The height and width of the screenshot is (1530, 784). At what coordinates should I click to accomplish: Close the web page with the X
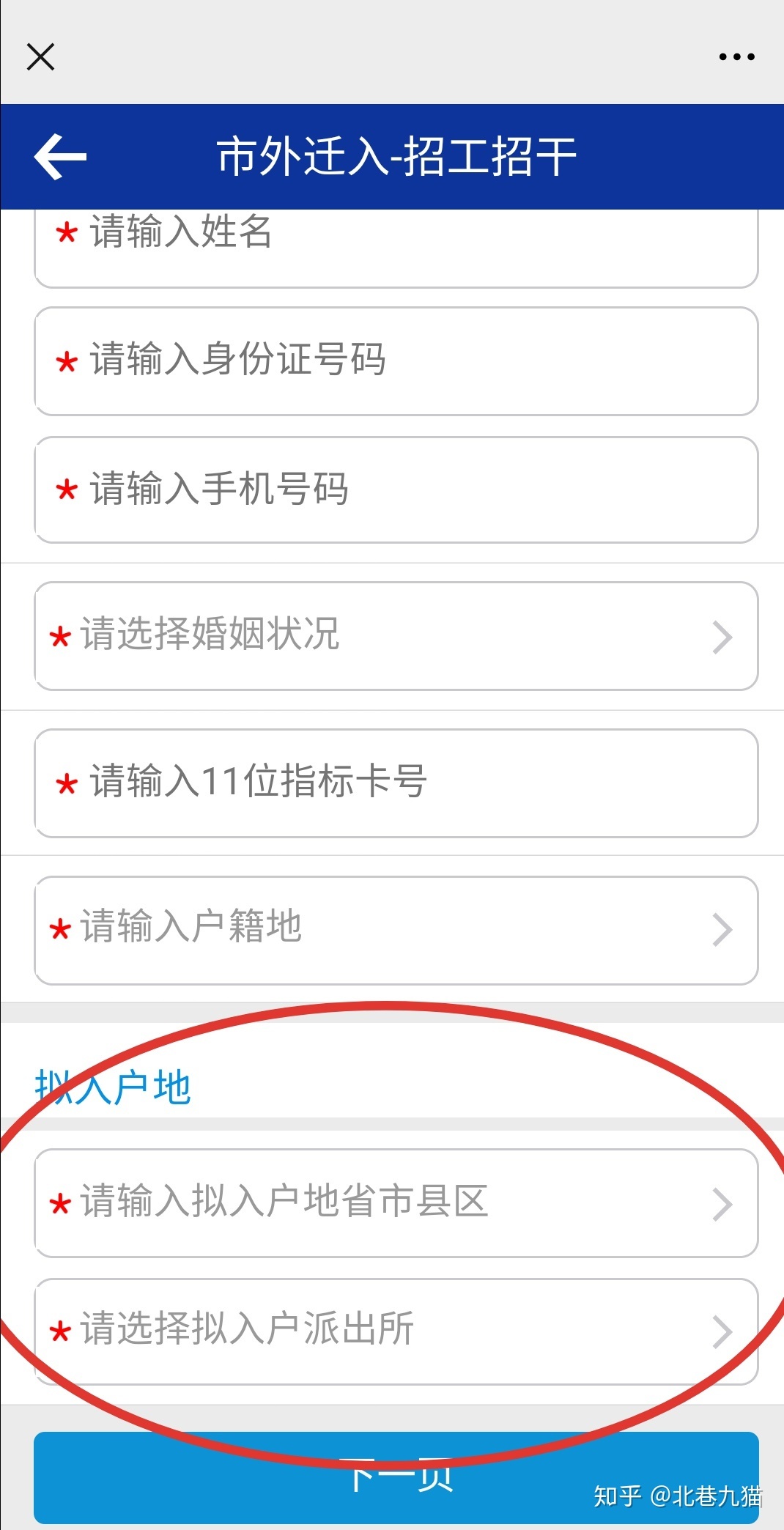pyautogui.click(x=40, y=56)
